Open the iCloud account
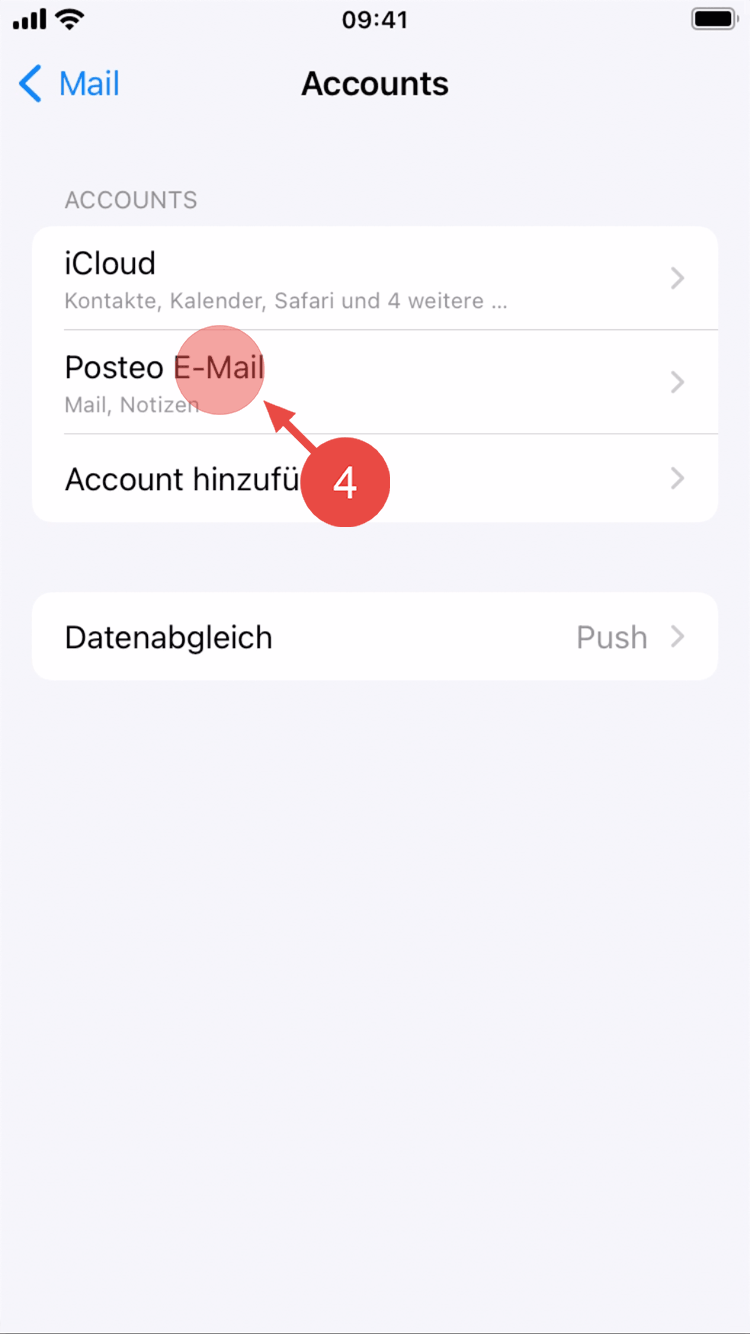Viewport: 750px width, 1334px height. pyautogui.click(x=374, y=278)
